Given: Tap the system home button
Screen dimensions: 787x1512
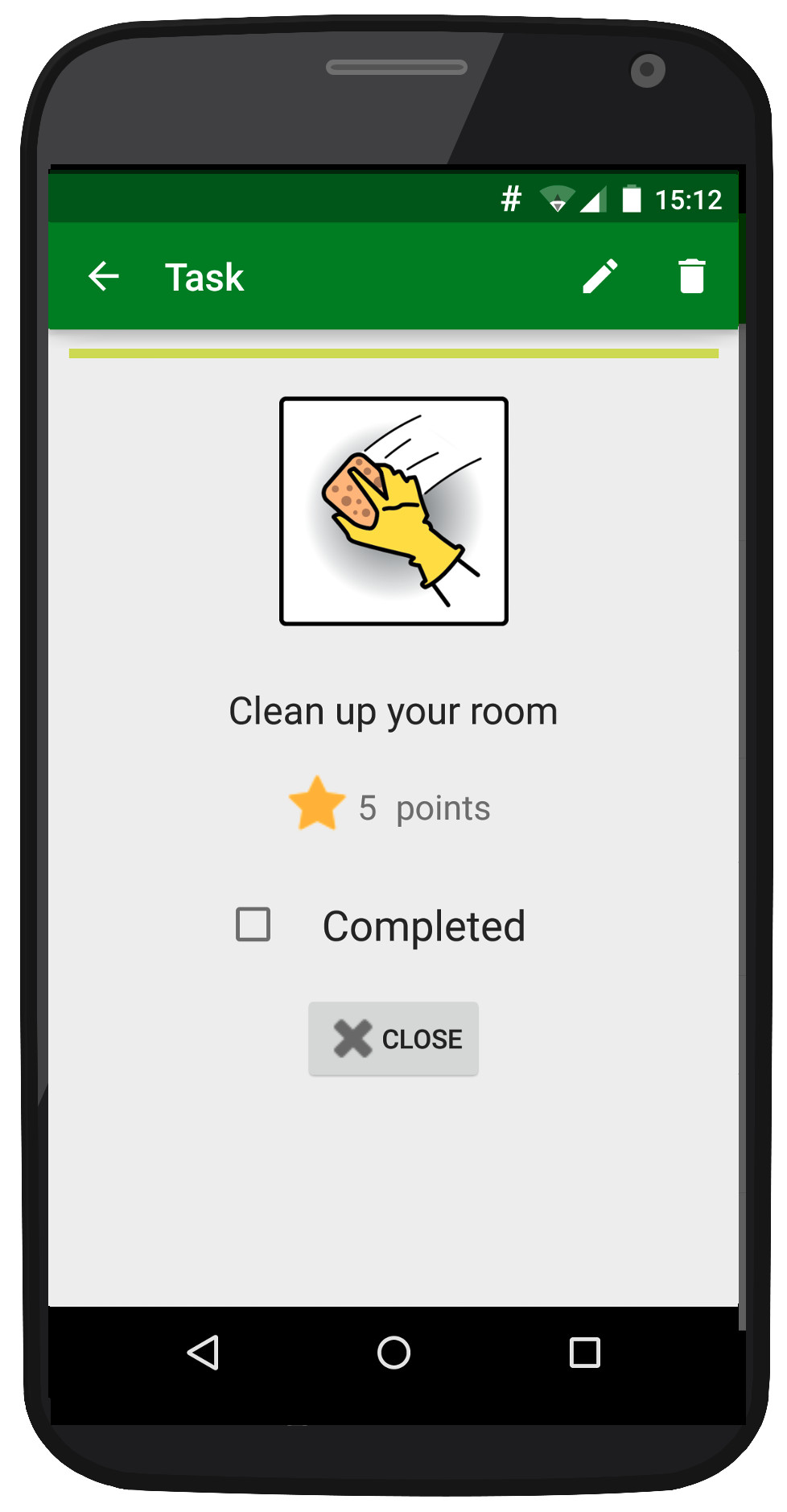Looking at the screenshot, I should click(393, 1353).
